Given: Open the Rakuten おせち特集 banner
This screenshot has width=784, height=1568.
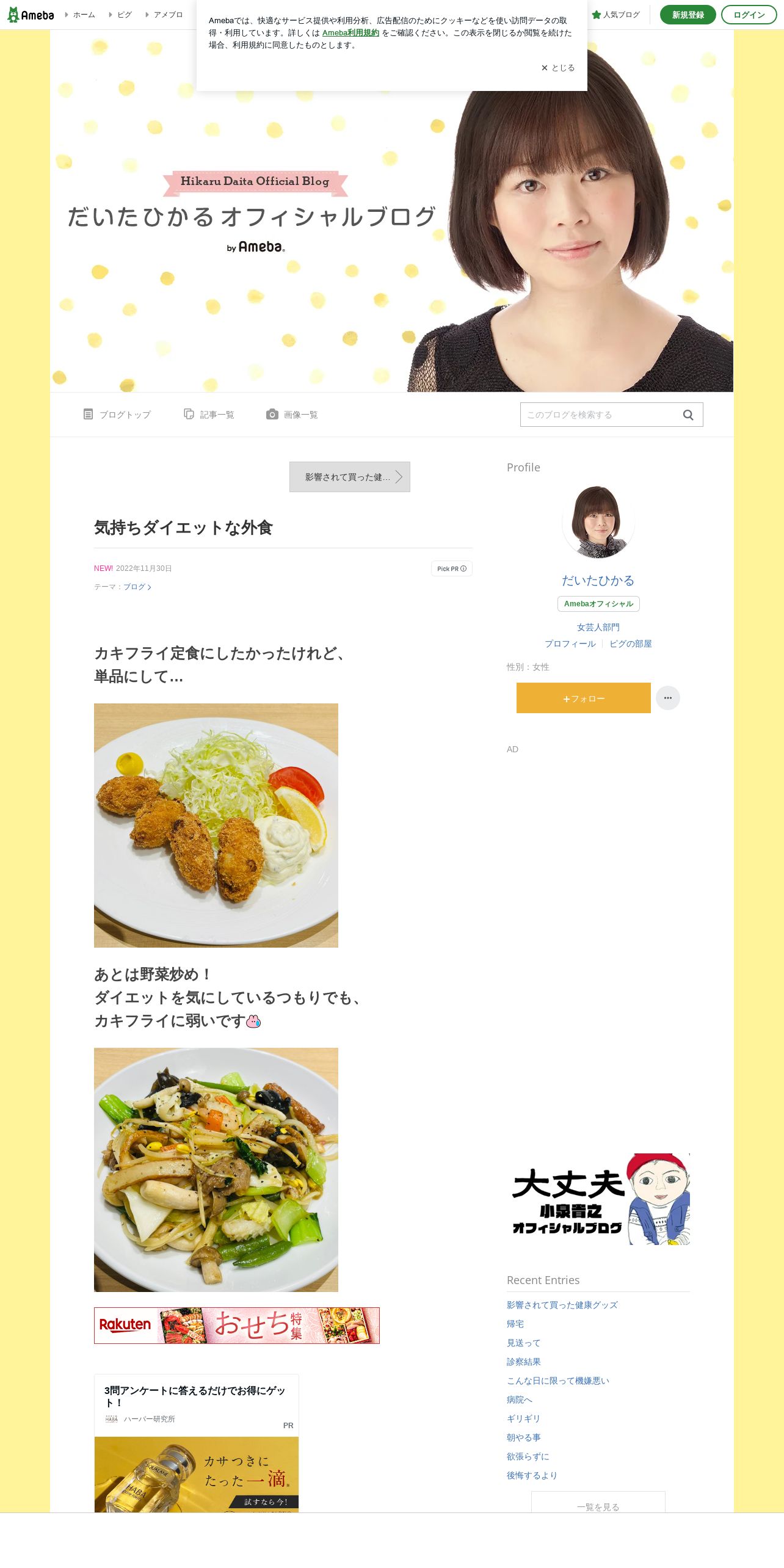Looking at the screenshot, I should (x=237, y=1326).
